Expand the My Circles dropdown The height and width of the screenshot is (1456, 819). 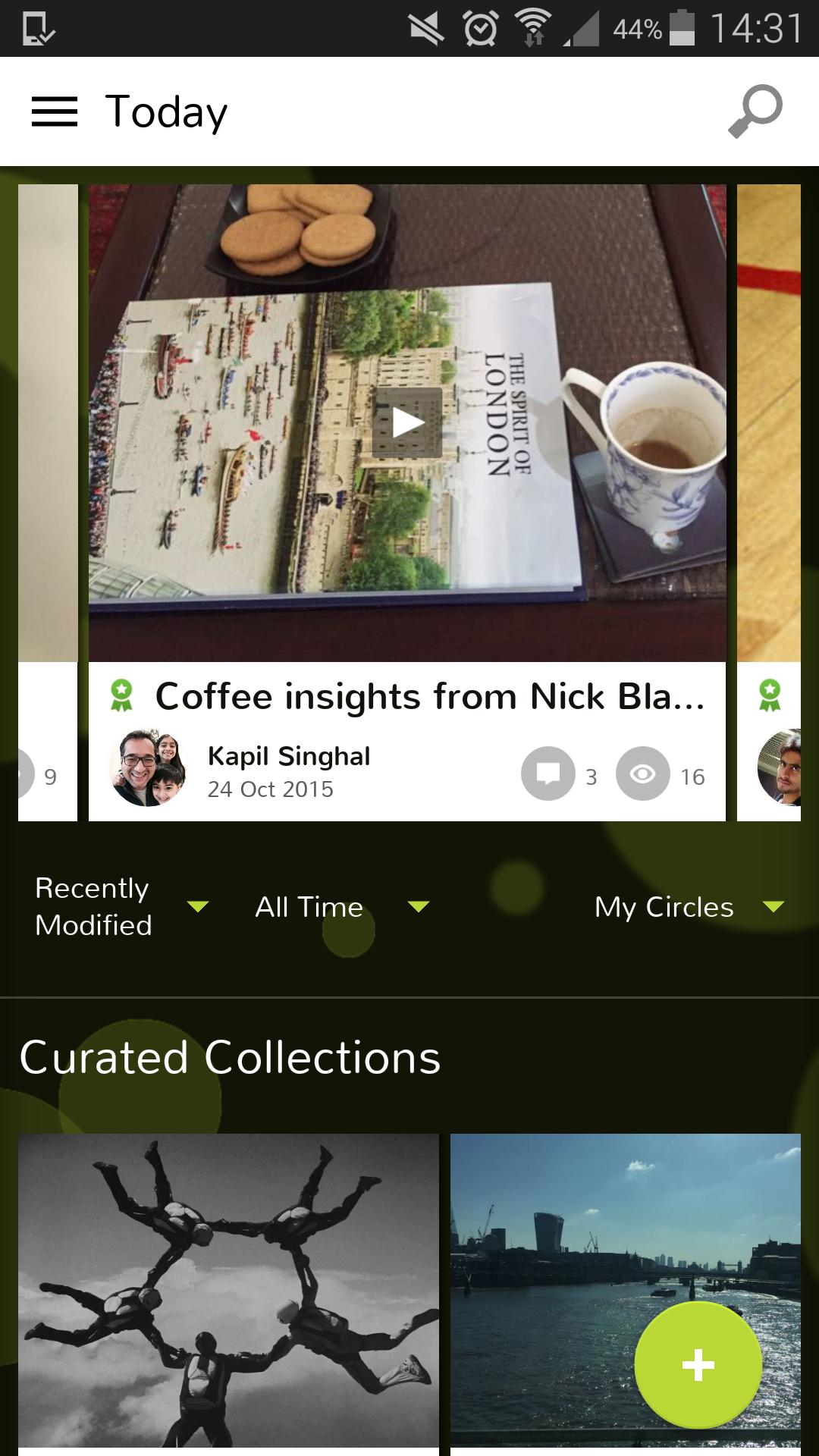tap(688, 906)
